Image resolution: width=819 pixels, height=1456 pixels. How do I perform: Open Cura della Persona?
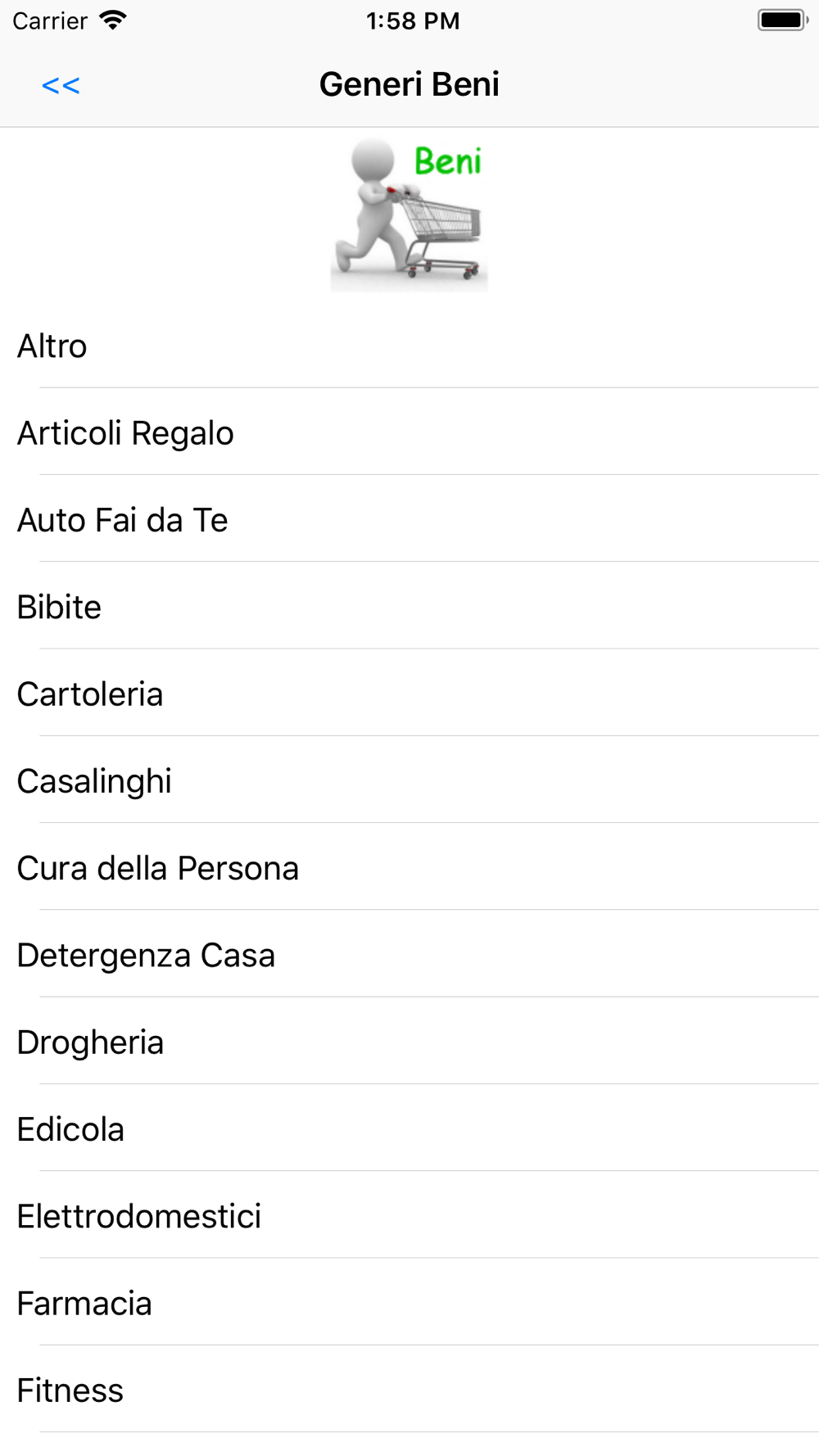pyautogui.click(x=409, y=866)
